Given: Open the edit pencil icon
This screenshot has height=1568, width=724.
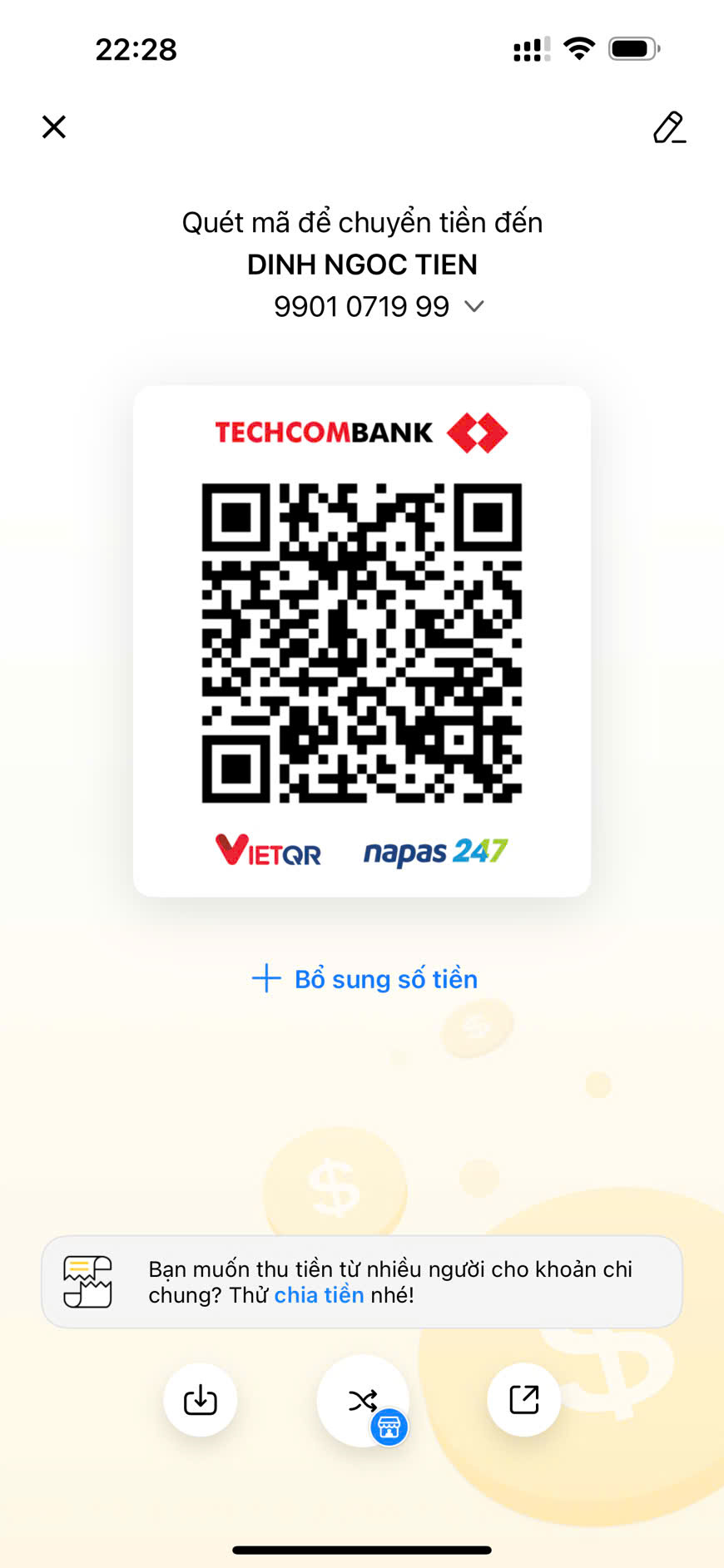Looking at the screenshot, I should pos(669,127).
